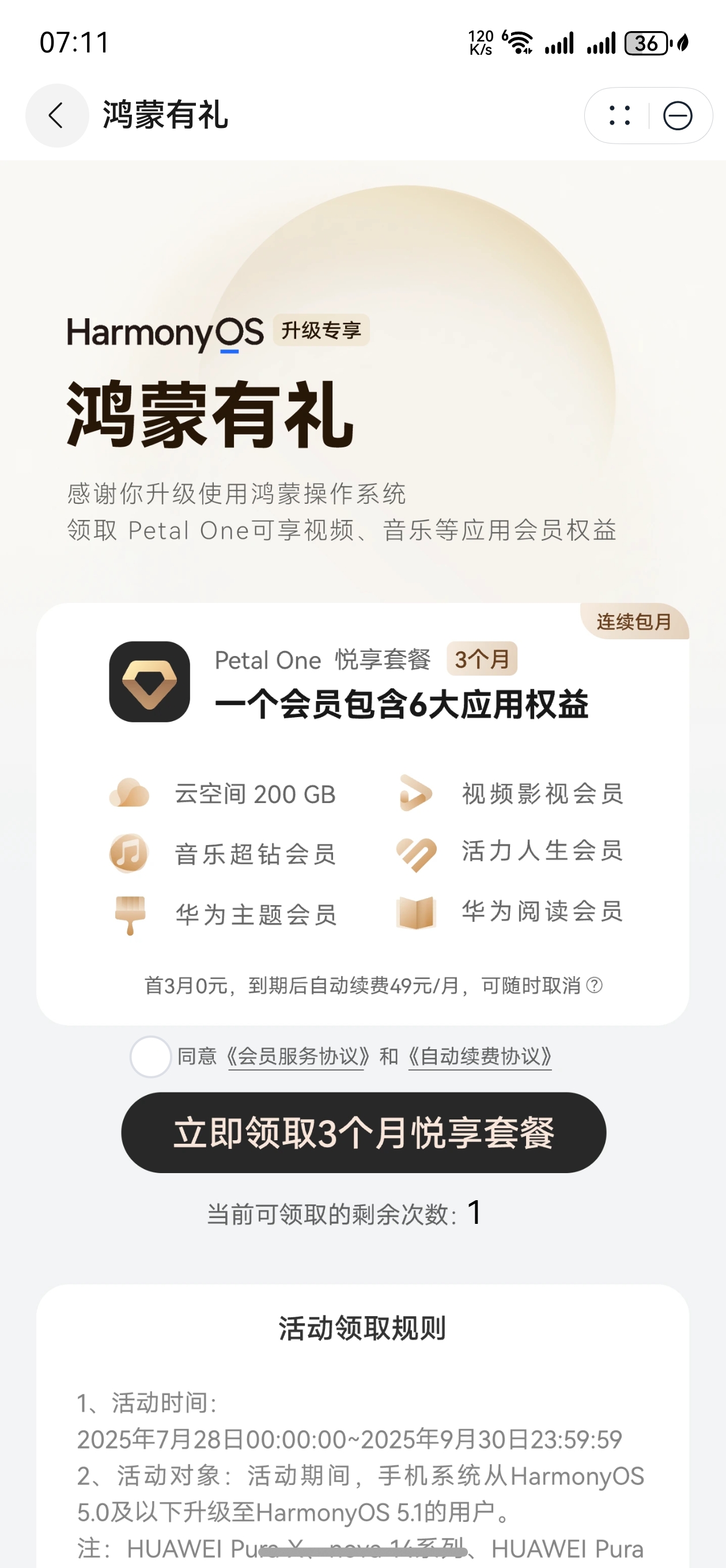726x1568 pixels.
Task: Minimize the page with the circle-minus icon
Action: coord(678,116)
